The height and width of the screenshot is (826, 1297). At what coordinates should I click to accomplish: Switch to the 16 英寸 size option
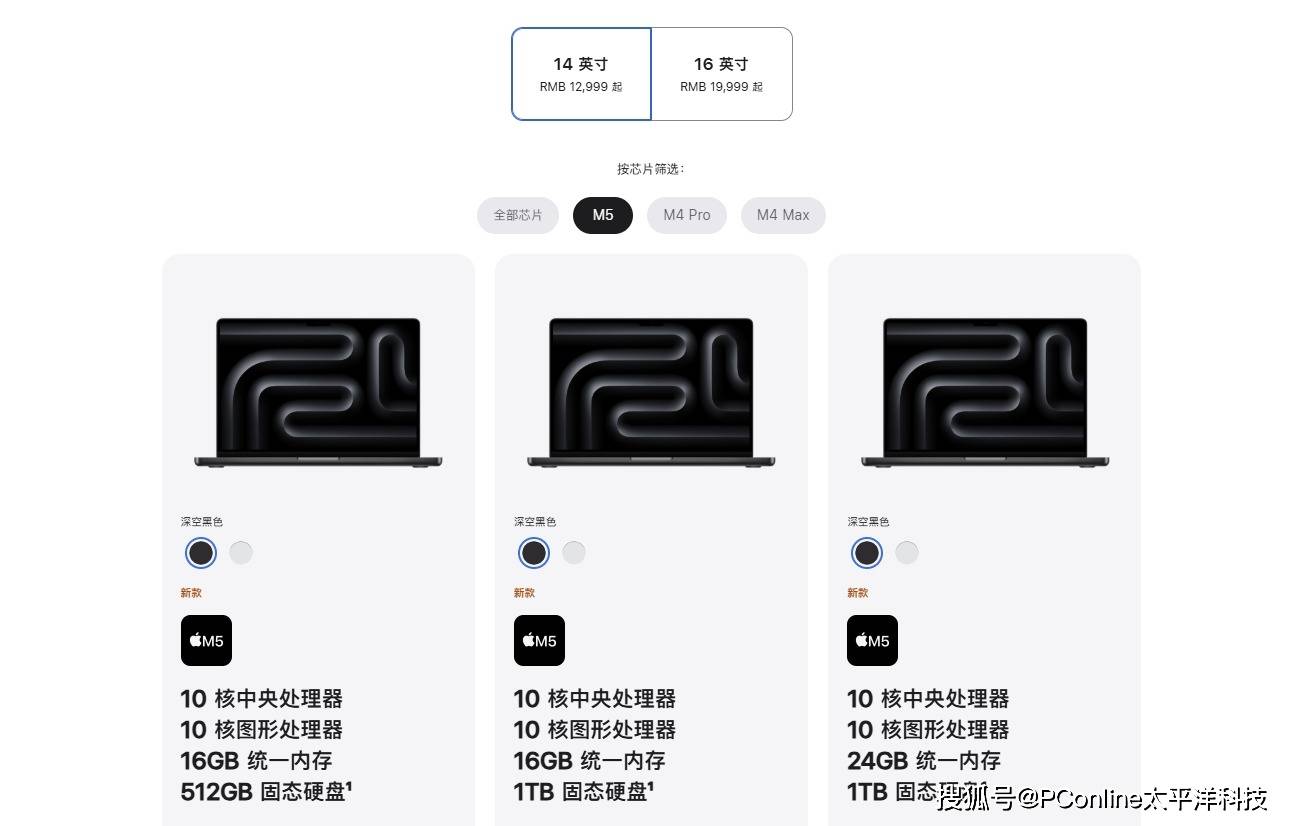[722, 74]
